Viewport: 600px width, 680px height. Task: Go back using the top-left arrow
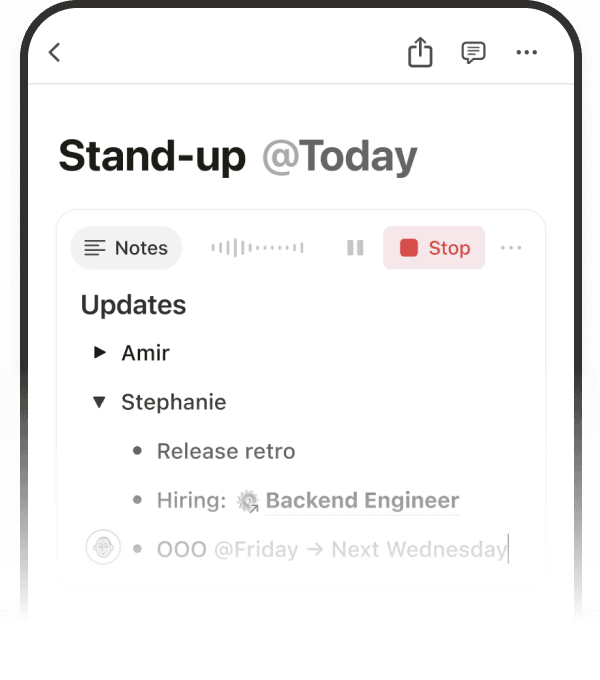pyautogui.click(x=55, y=53)
